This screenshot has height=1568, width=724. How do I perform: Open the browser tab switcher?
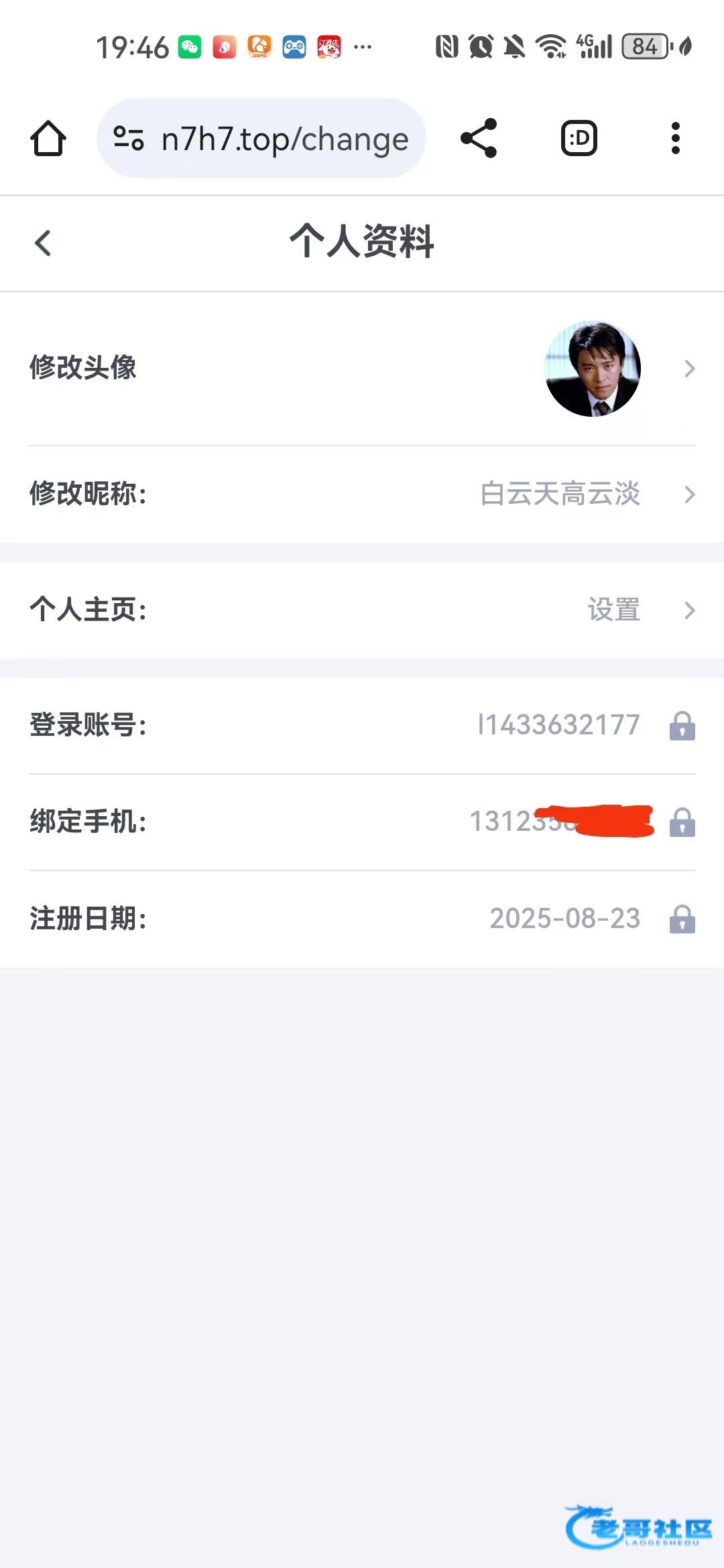[x=579, y=139]
